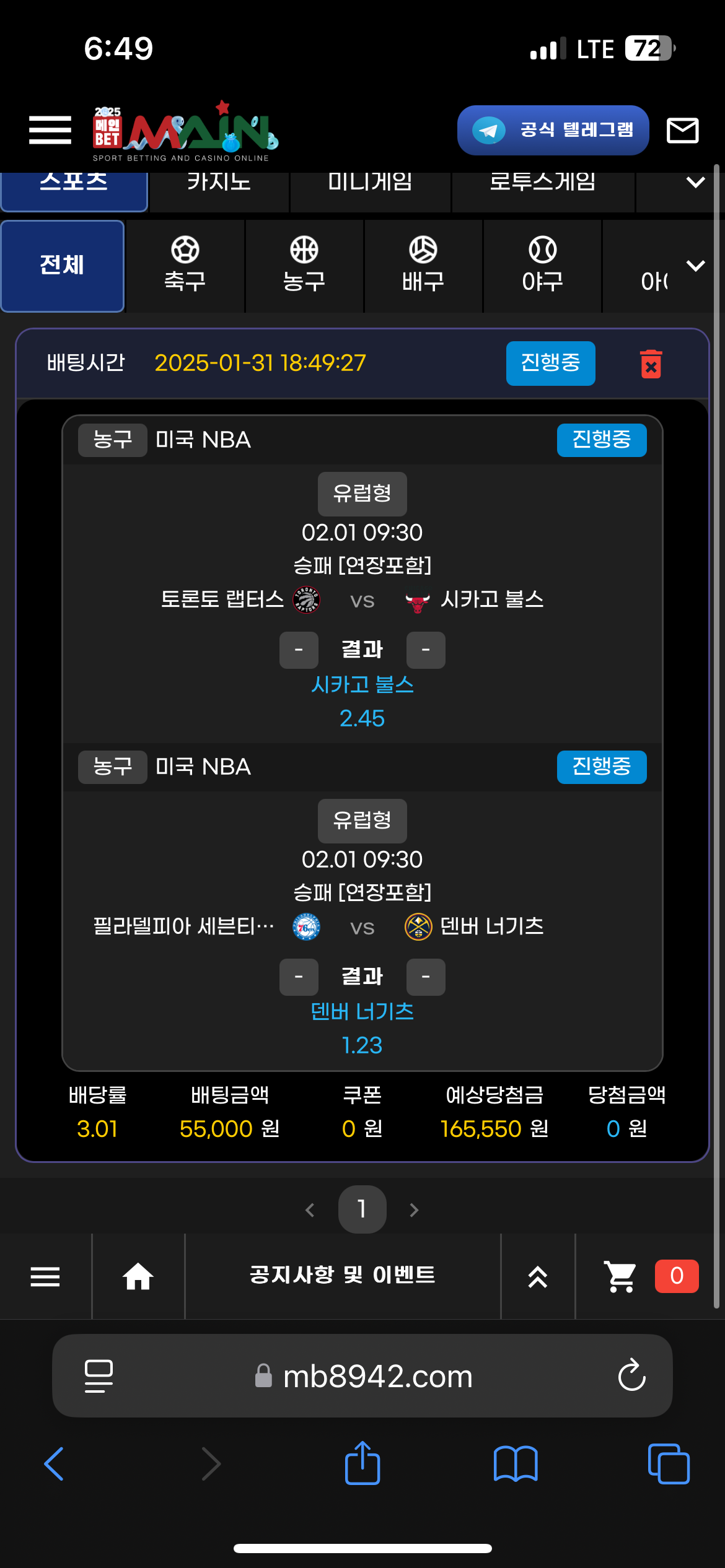725x1568 pixels.
Task: Show 배구 bets only
Action: pyautogui.click(x=423, y=266)
